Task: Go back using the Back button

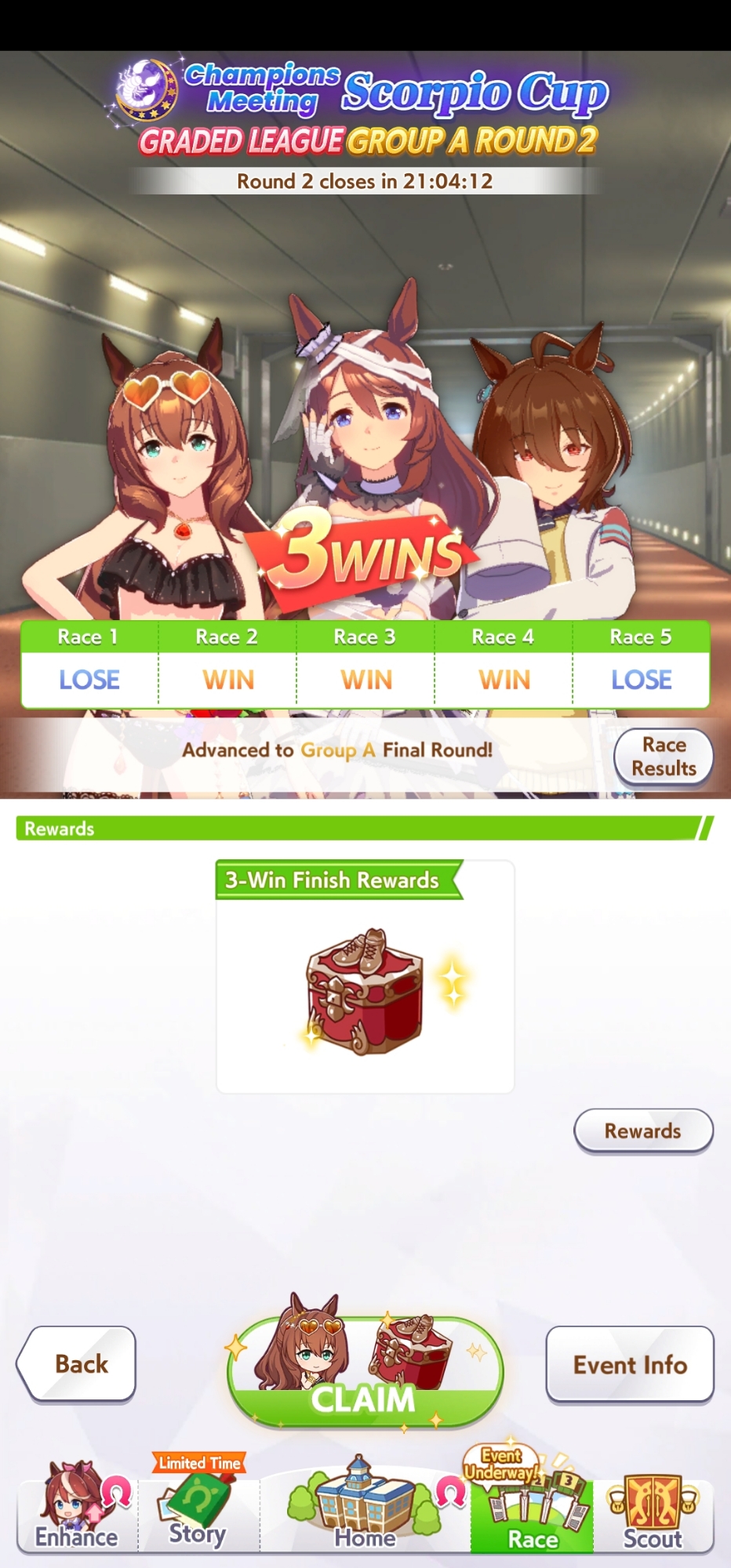Action: click(77, 1364)
